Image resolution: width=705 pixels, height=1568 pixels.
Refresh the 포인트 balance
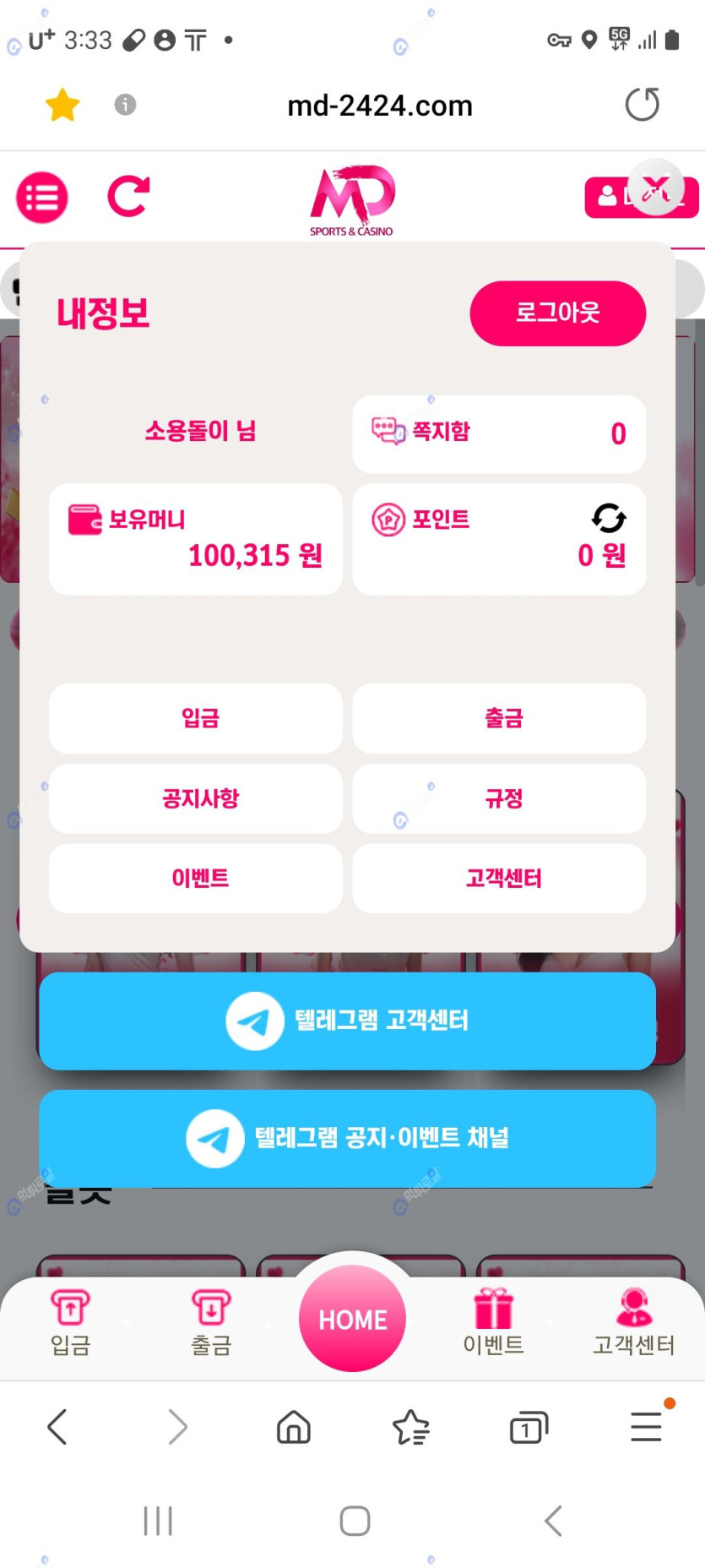(608, 518)
